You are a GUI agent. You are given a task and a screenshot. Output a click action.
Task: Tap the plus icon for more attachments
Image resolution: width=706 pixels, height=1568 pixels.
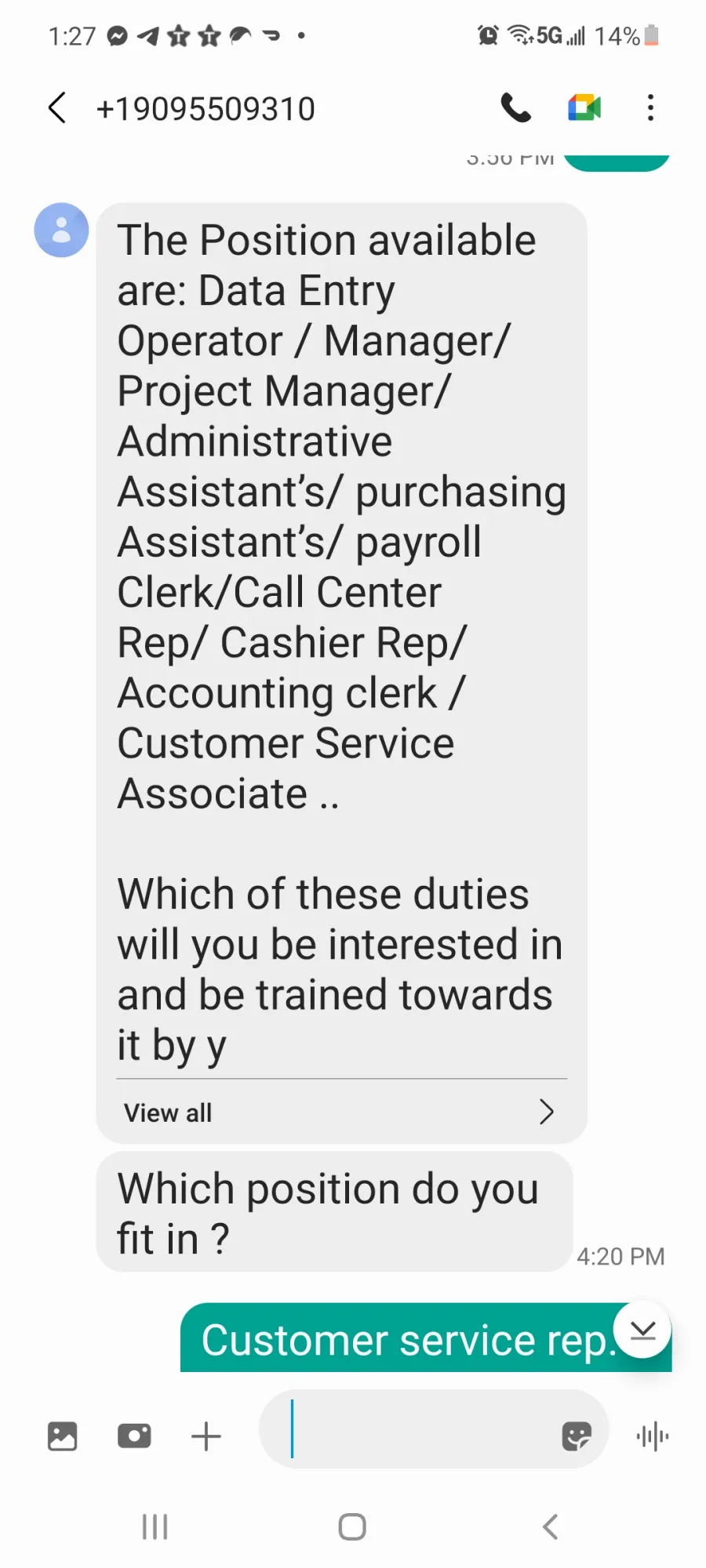click(x=206, y=1436)
